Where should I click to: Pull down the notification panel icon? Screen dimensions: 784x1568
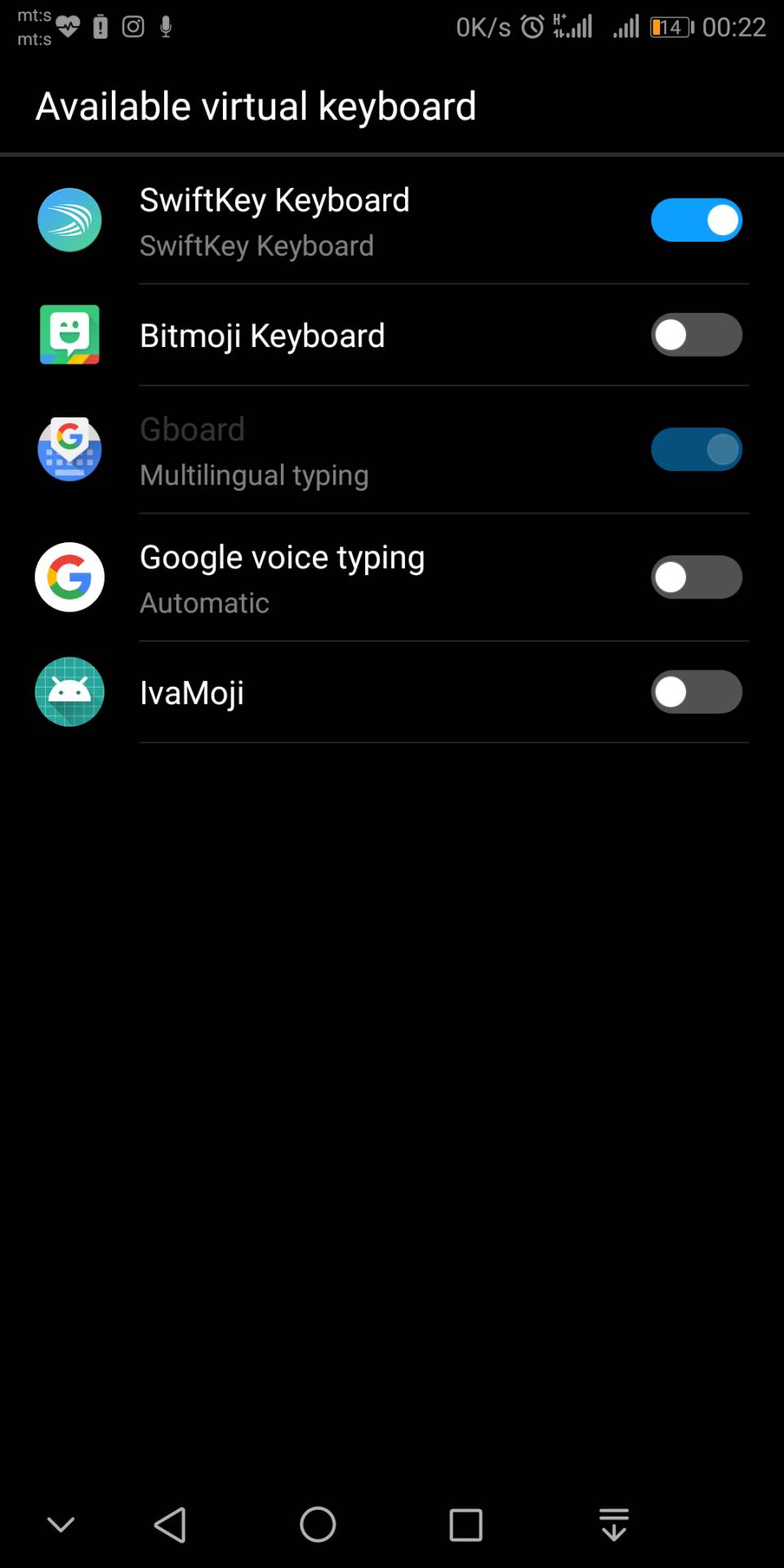(x=613, y=1525)
